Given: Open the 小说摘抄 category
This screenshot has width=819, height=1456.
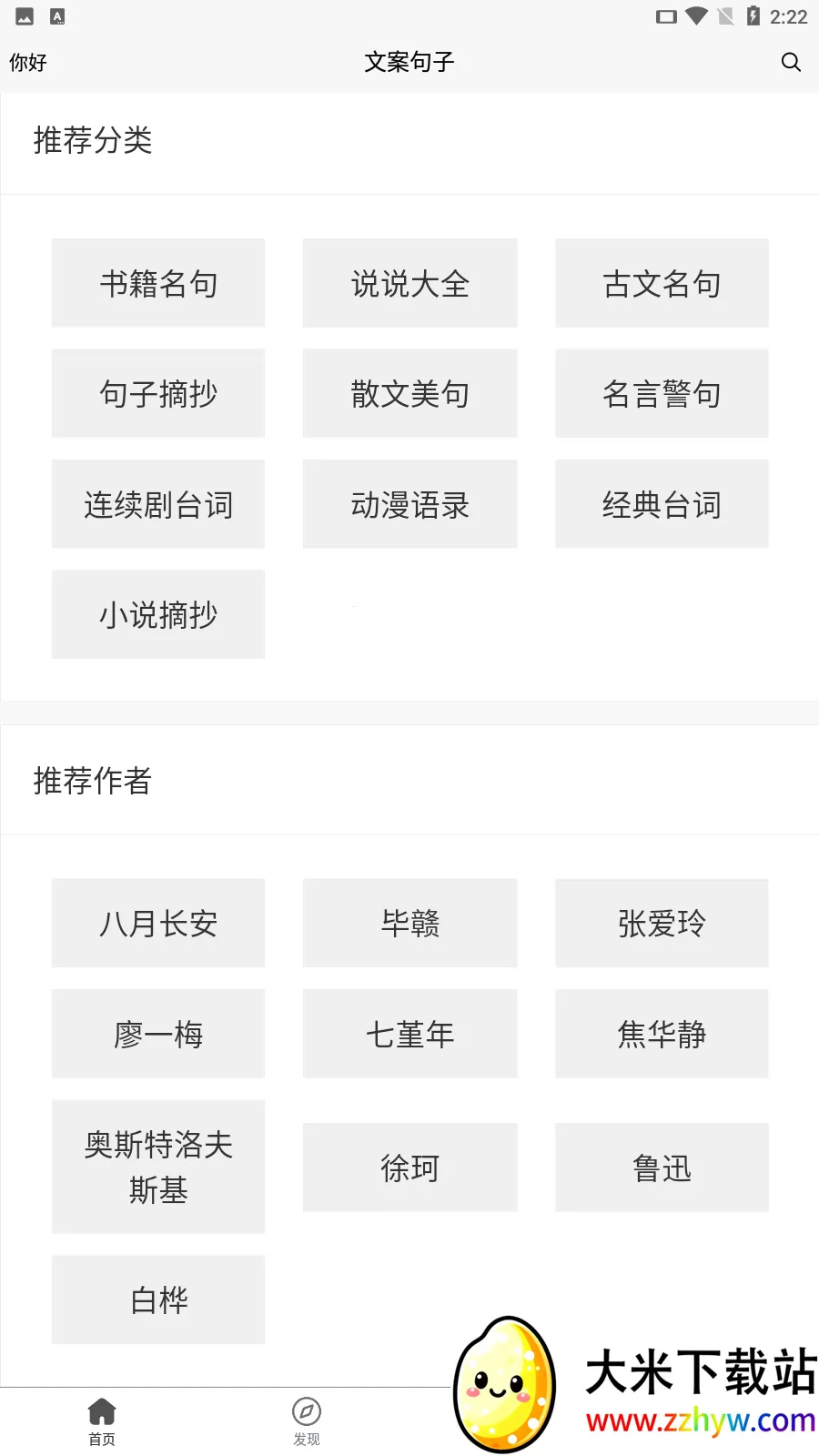Looking at the screenshot, I should (x=158, y=615).
